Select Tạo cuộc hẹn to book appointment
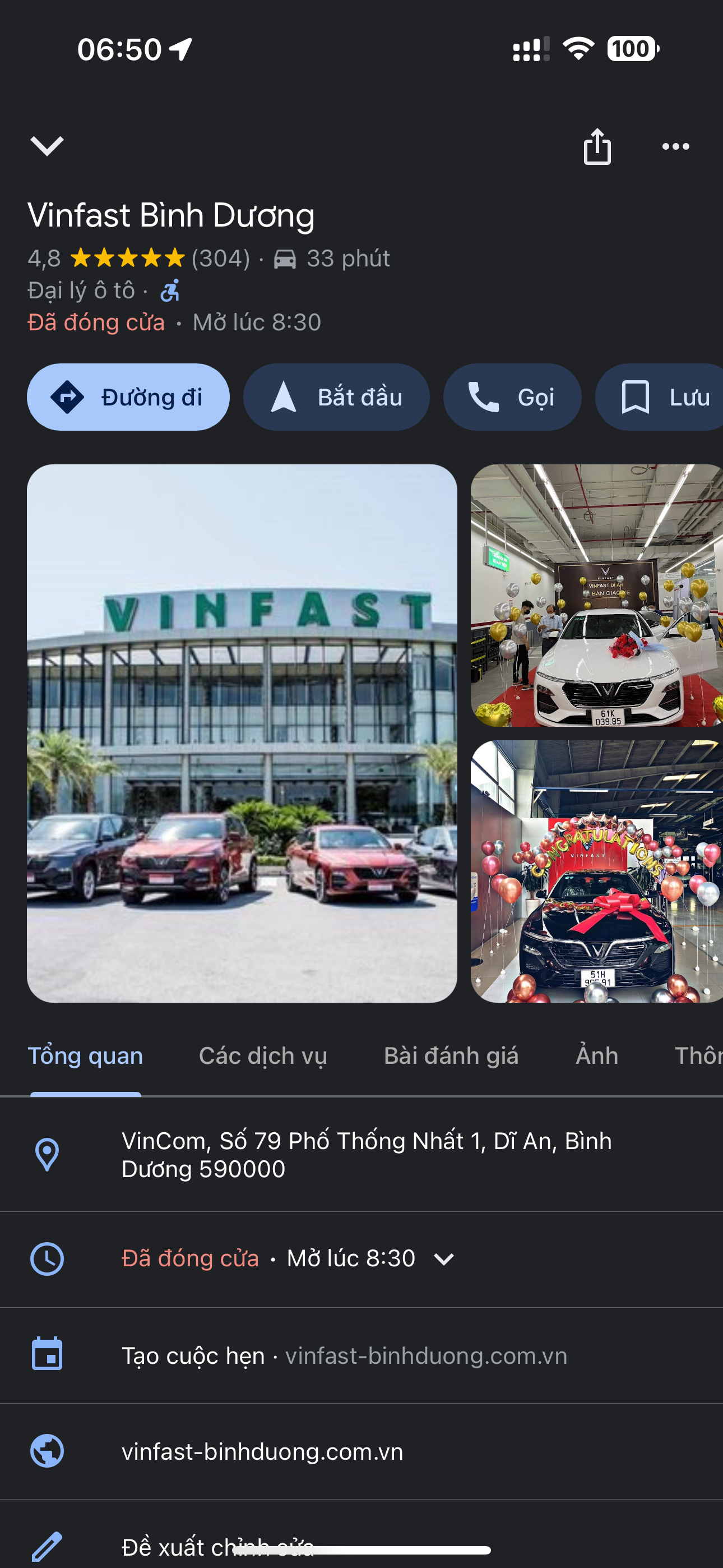The image size is (723, 1568). [193, 1355]
